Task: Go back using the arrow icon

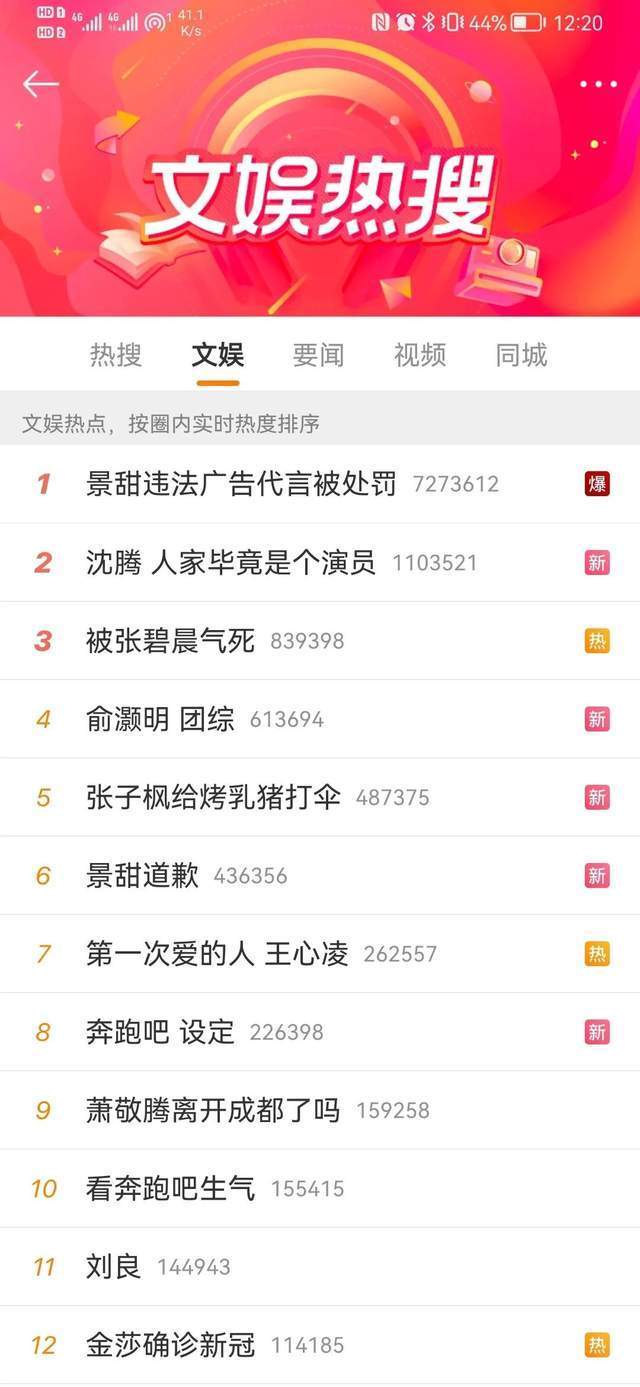Action: pos(40,84)
